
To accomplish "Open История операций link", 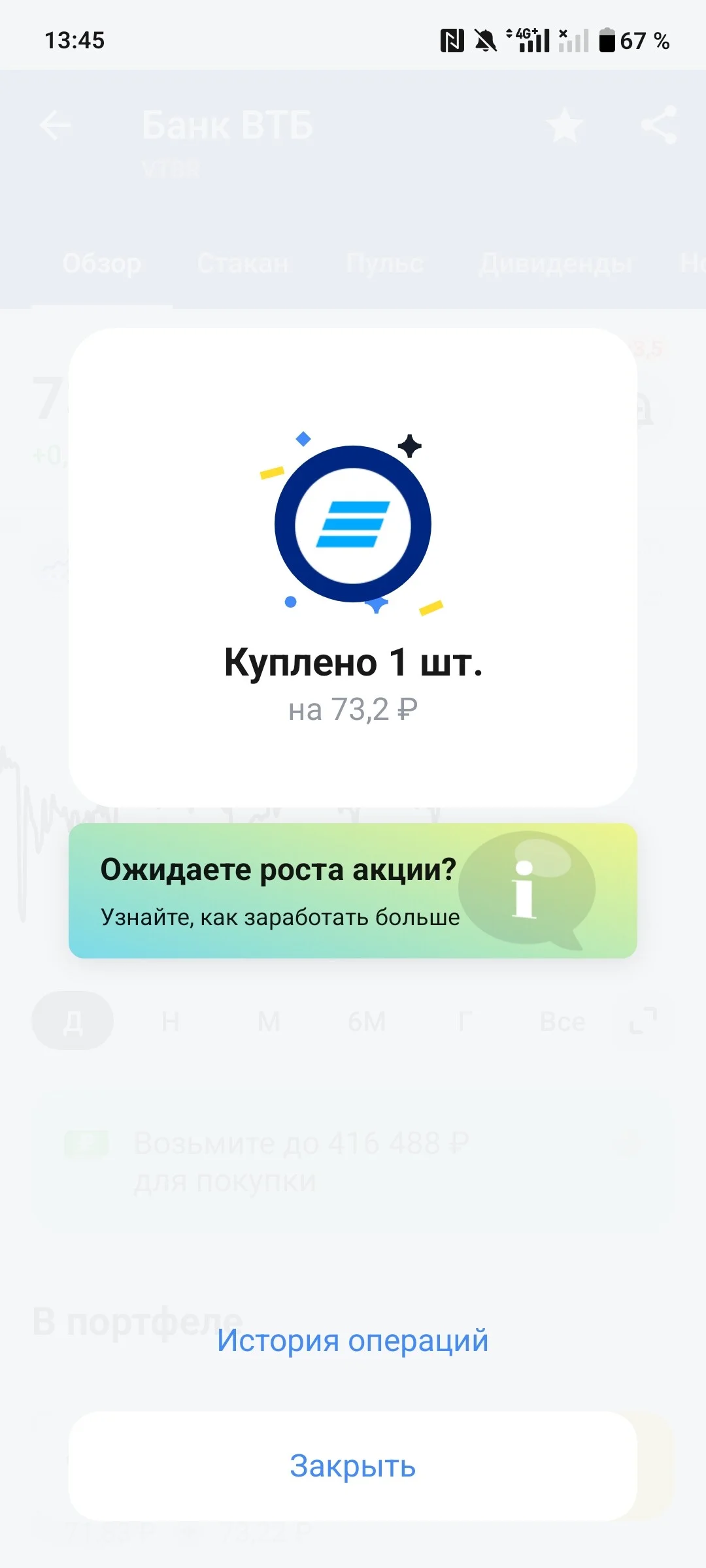I will pyautogui.click(x=353, y=1341).
